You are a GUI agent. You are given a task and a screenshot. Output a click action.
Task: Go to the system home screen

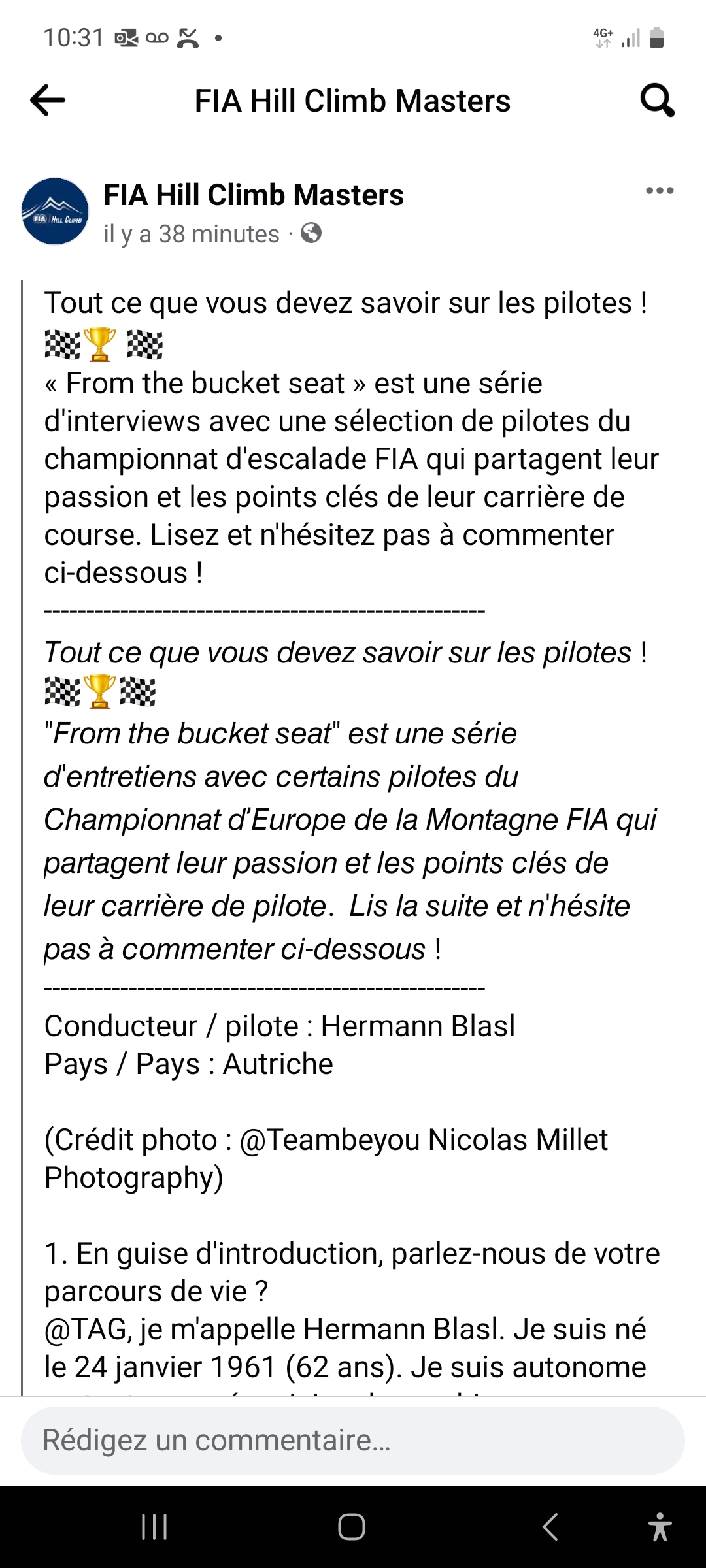352,1527
